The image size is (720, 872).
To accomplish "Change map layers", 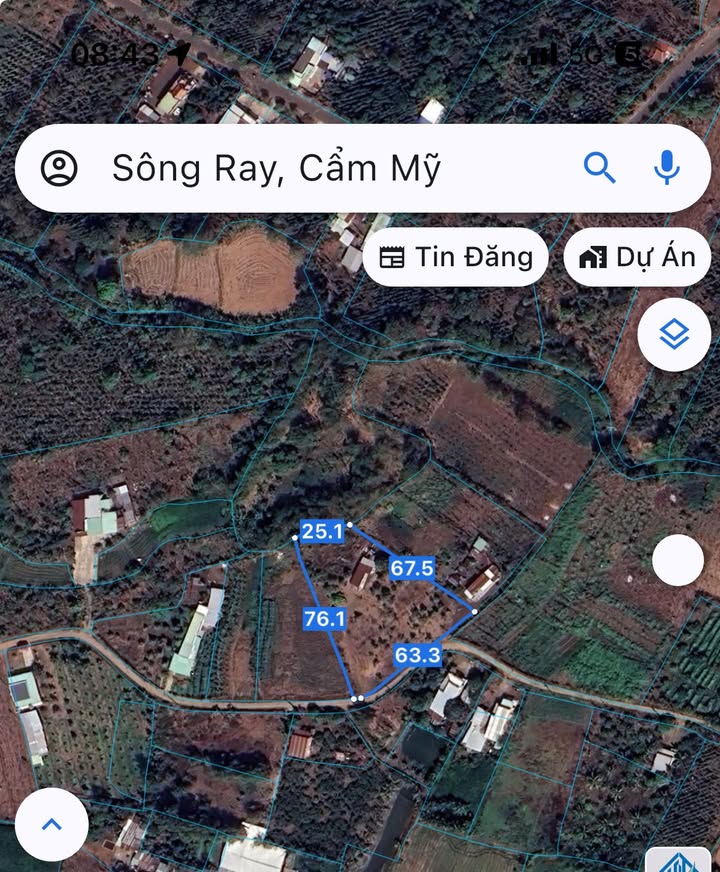I will pos(675,335).
